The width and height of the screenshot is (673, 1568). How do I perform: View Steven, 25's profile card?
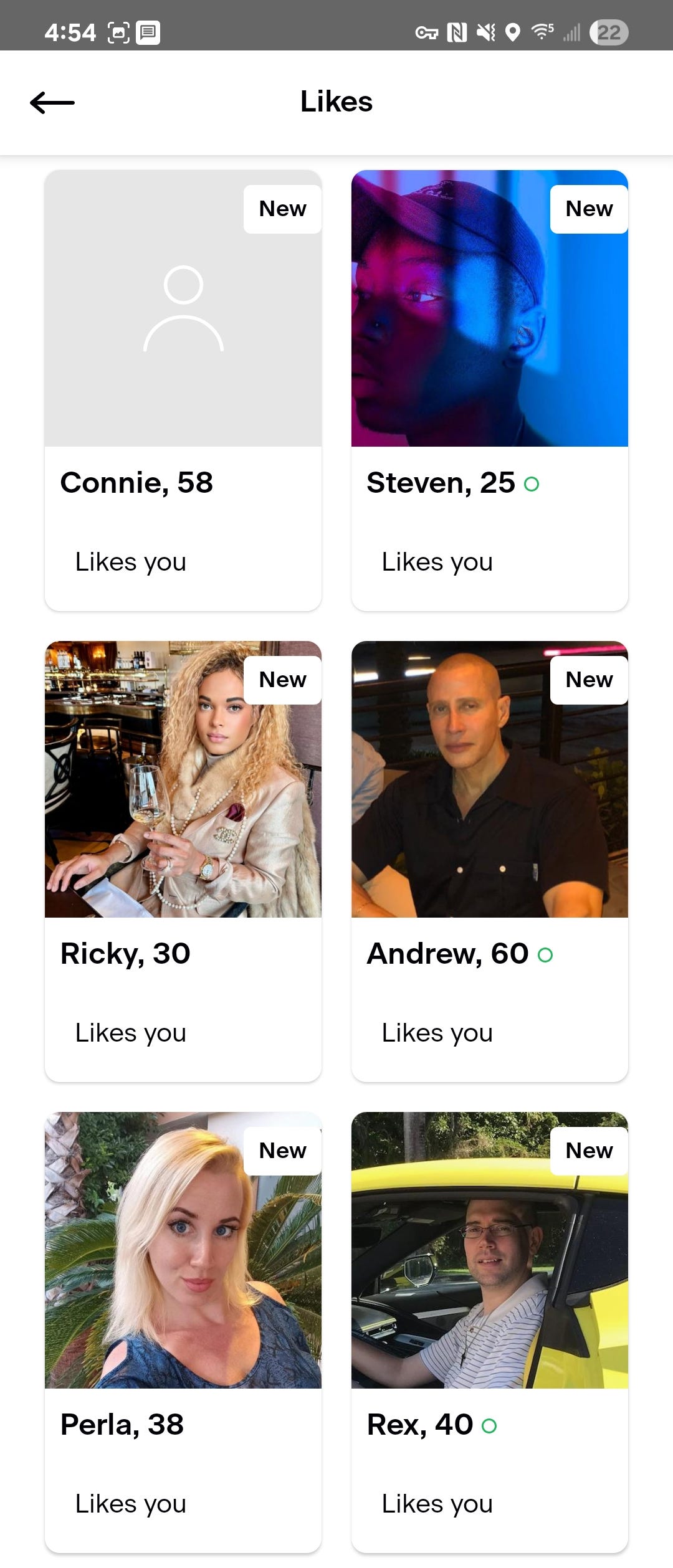tap(489, 390)
